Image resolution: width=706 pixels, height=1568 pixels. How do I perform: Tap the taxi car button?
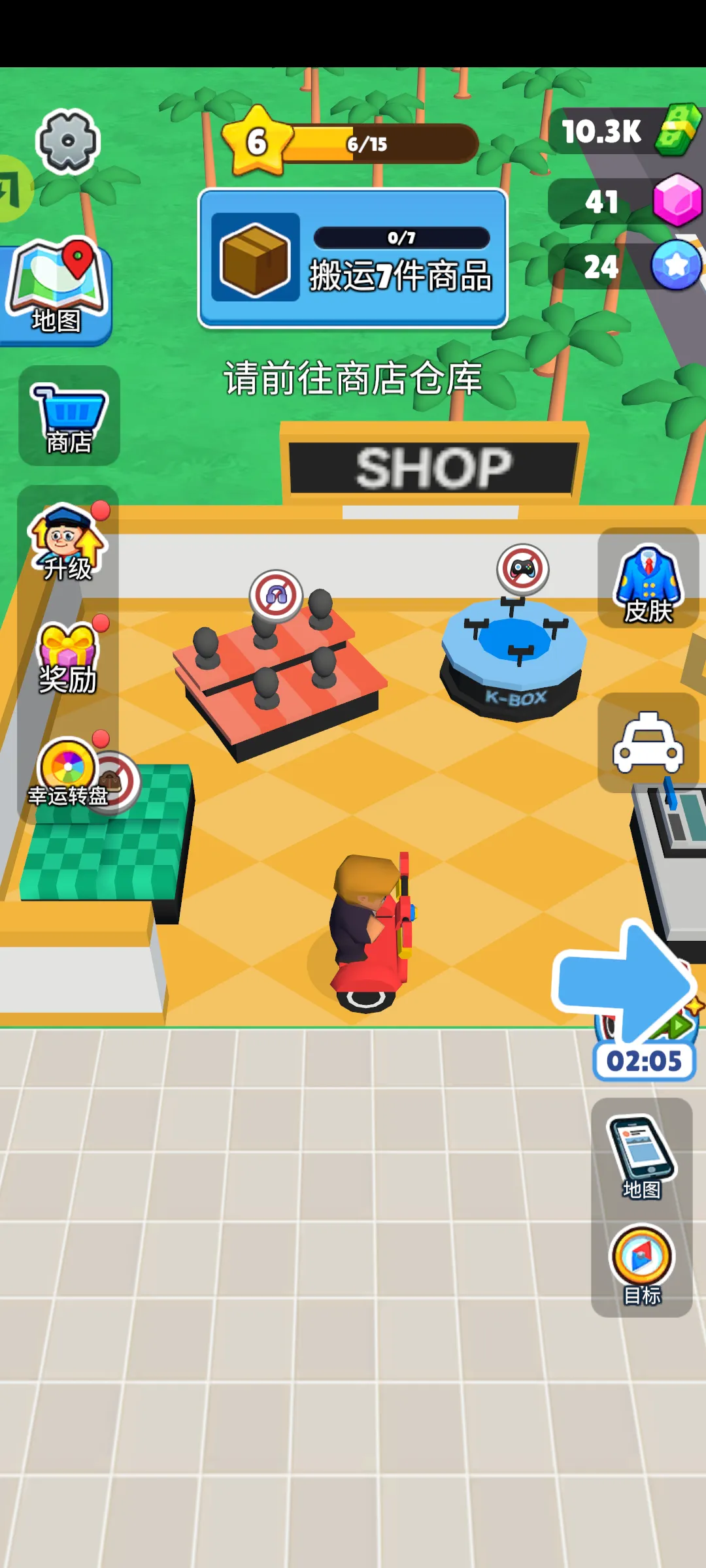coord(648,743)
